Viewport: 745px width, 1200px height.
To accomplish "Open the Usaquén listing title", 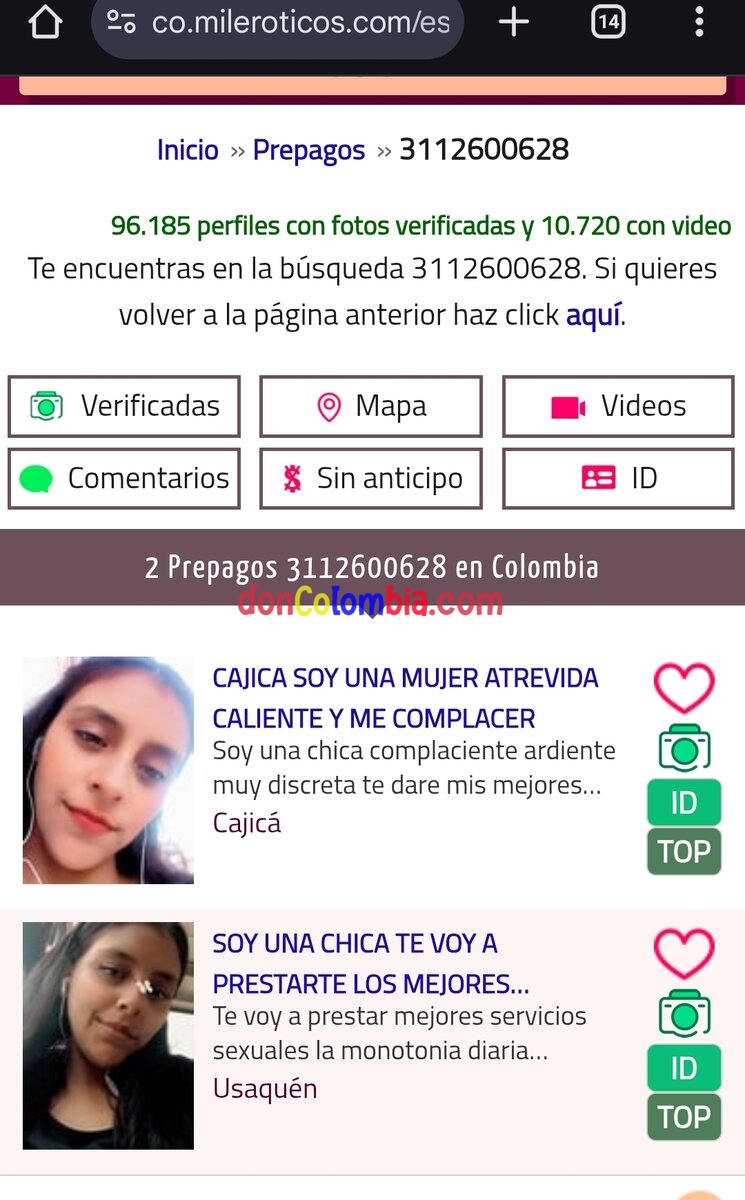I will (x=370, y=964).
